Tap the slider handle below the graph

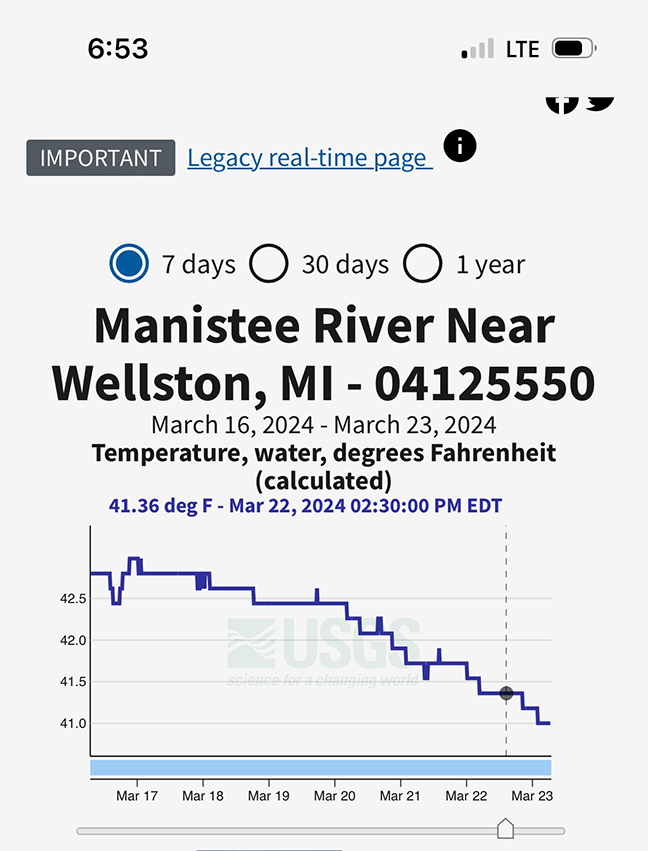click(x=506, y=829)
